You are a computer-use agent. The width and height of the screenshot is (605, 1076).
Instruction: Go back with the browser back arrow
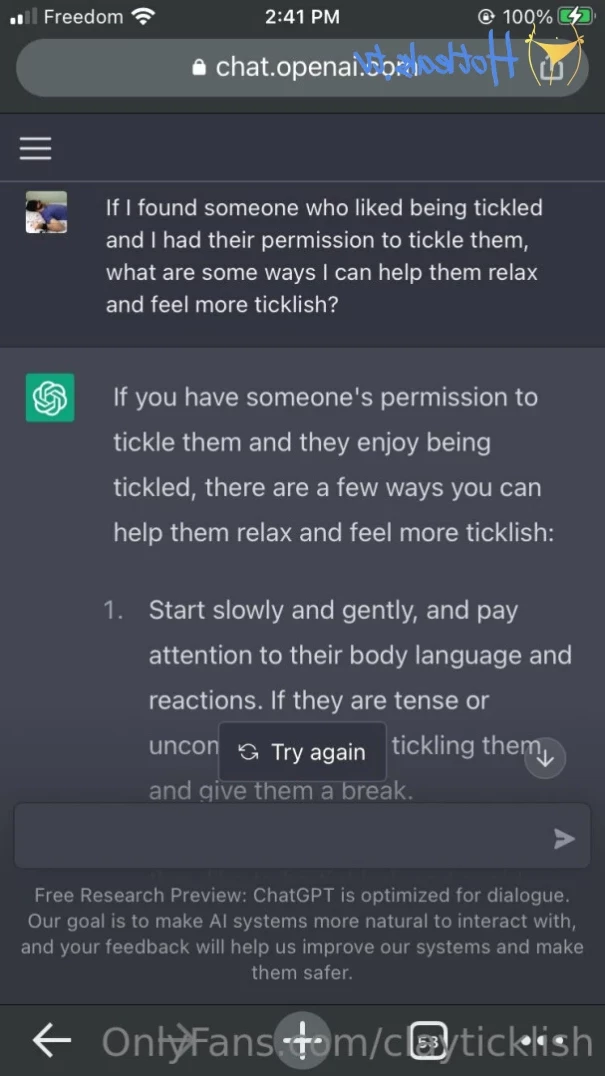coord(52,1041)
